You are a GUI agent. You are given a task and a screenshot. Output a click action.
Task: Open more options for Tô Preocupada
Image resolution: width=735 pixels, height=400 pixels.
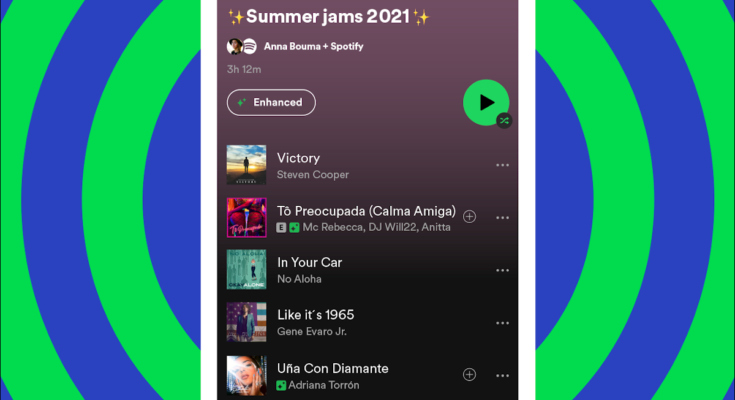pyautogui.click(x=502, y=217)
